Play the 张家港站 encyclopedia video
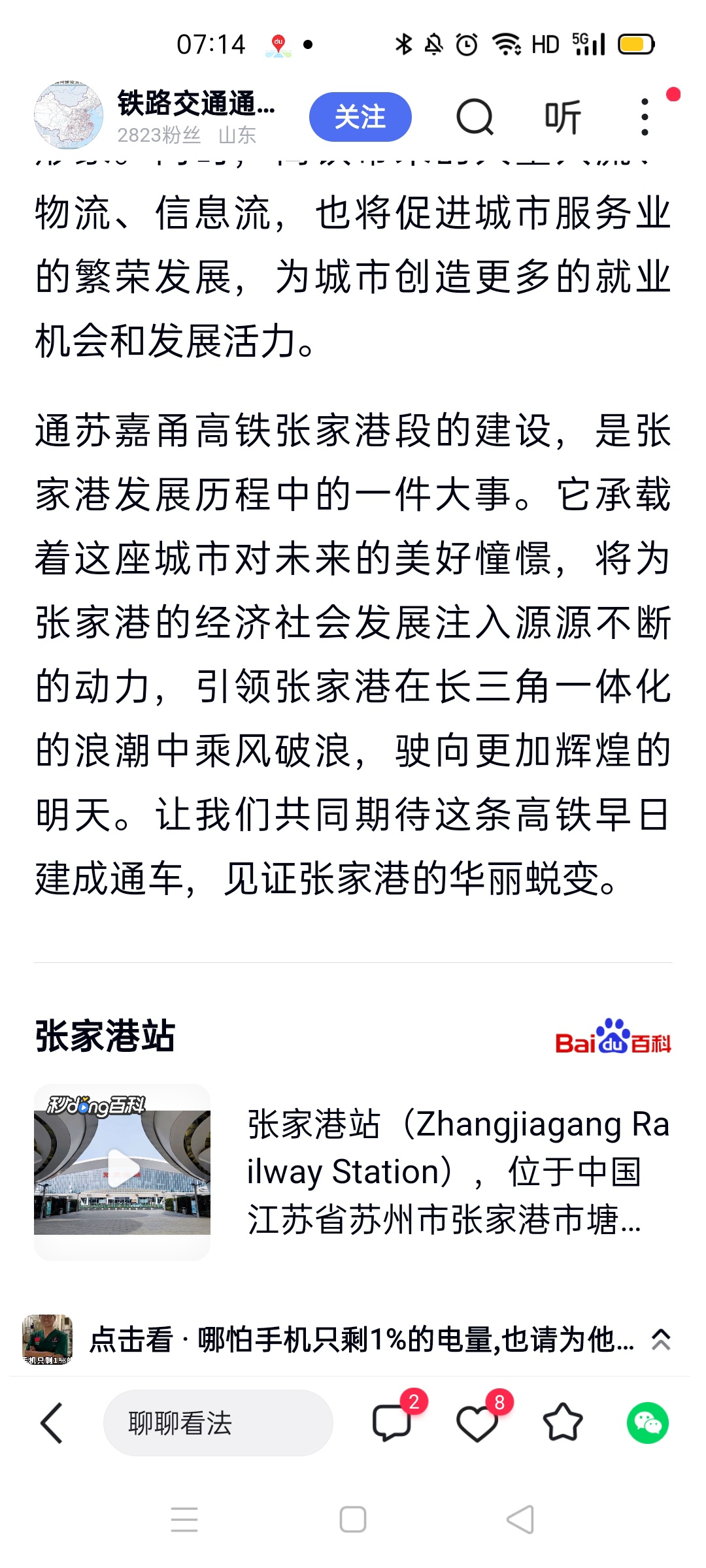The height and width of the screenshot is (1568, 706). [122, 1168]
